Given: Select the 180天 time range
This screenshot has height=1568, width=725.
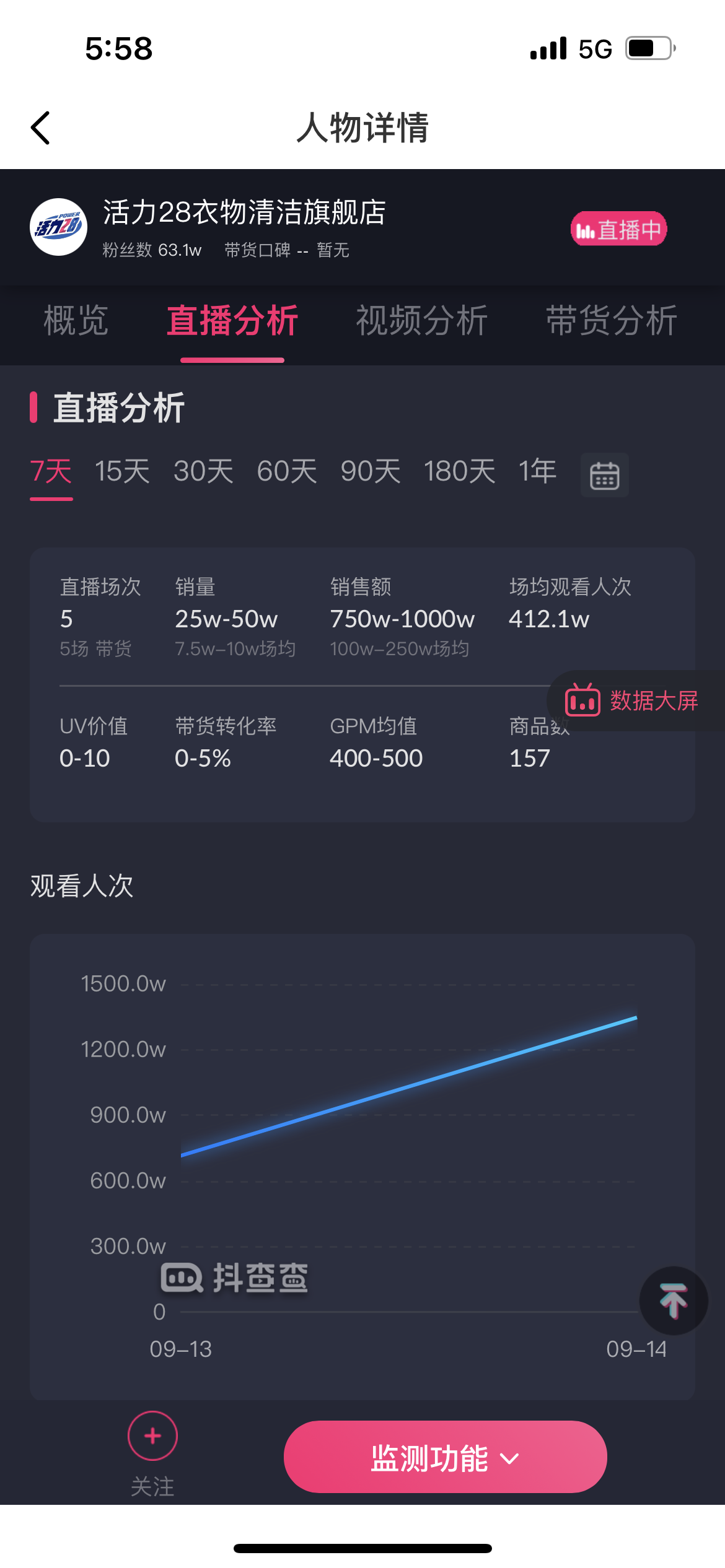Looking at the screenshot, I should pyautogui.click(x=459, y=472).
